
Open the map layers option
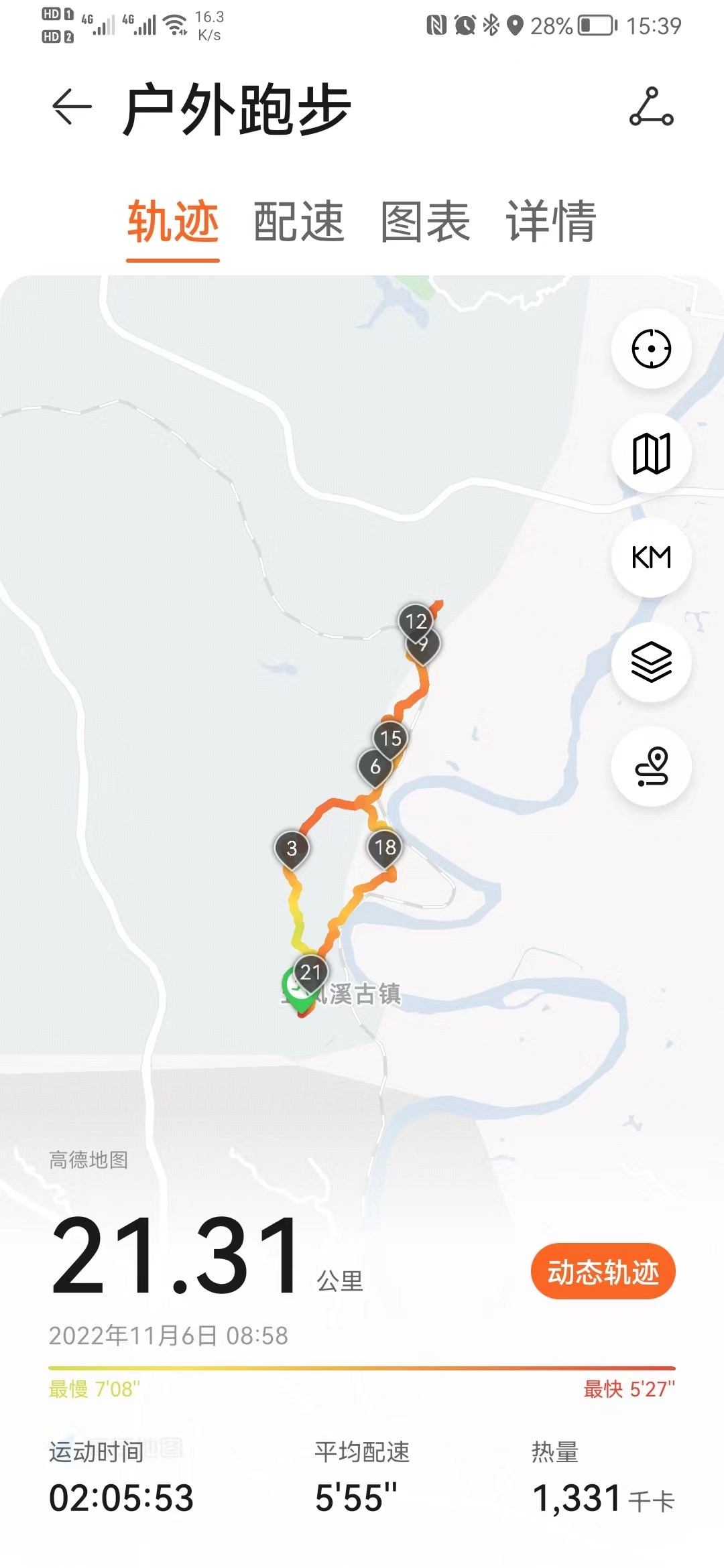651,662
